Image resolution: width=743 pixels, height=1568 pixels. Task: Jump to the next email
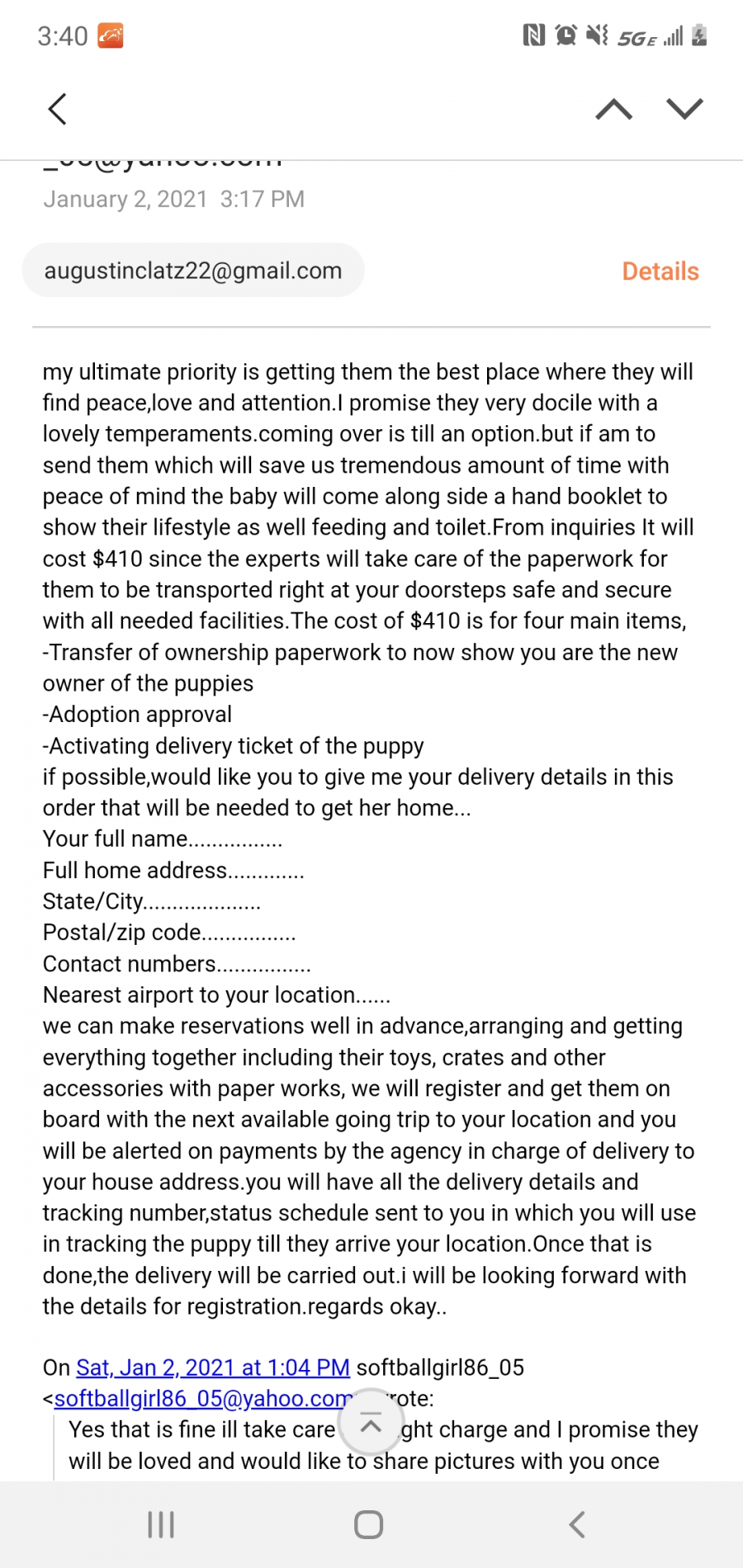(684, 109)
